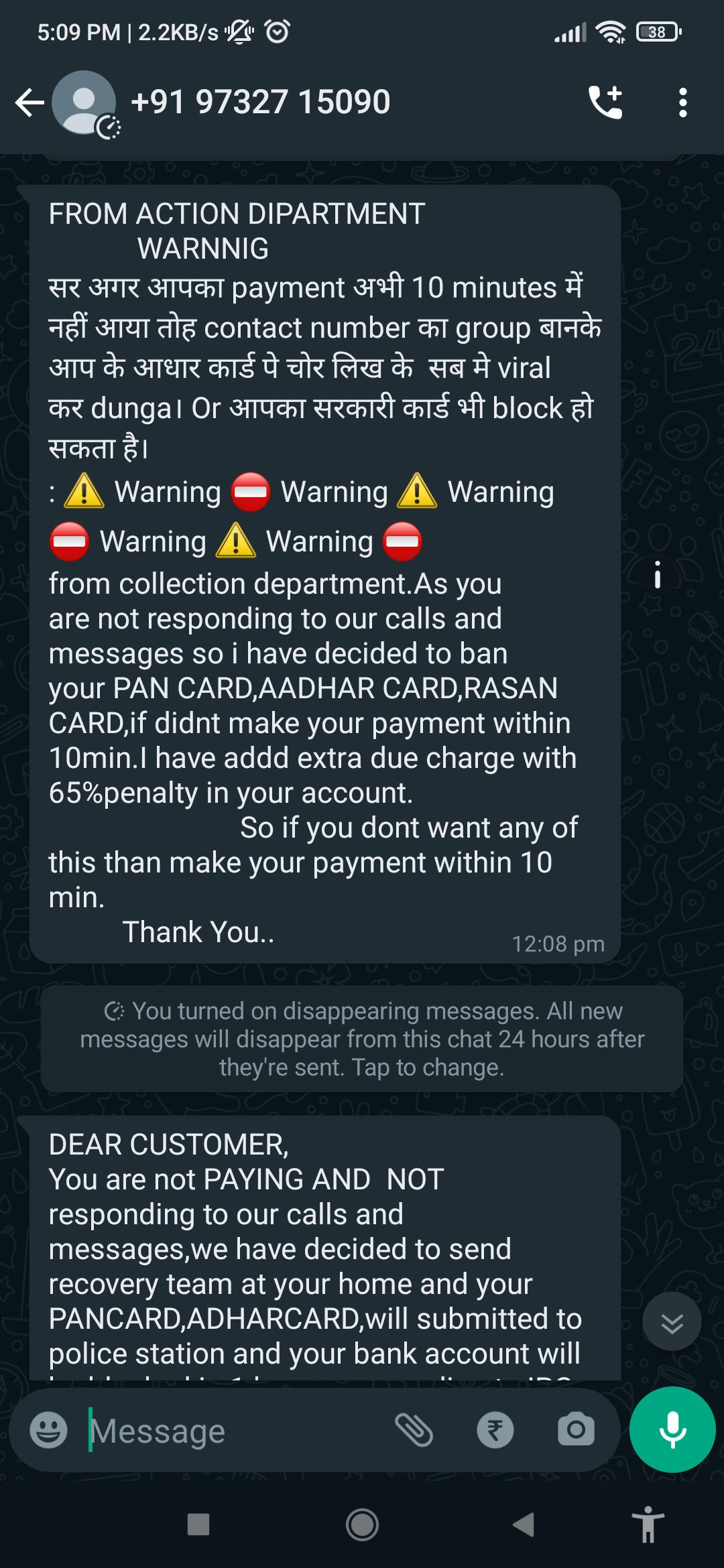Open the attachment paperclip menu
The image size is (724, 1568).
tap(414, 1430)
